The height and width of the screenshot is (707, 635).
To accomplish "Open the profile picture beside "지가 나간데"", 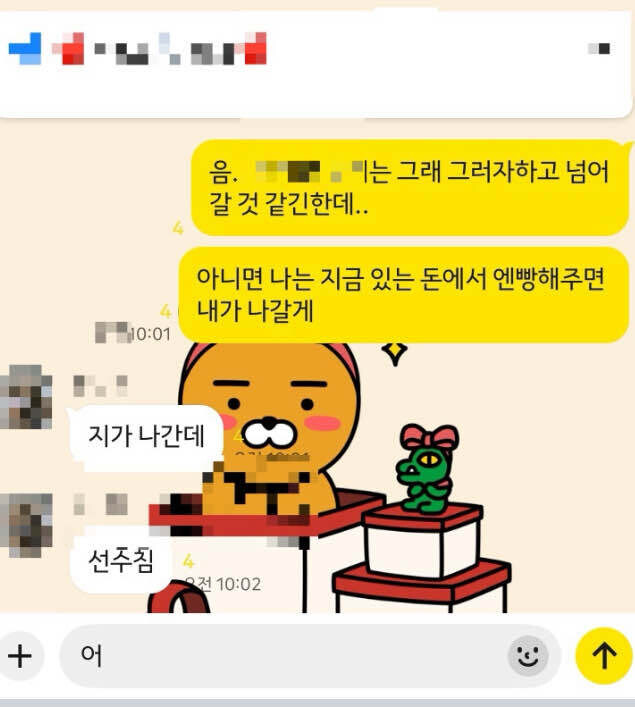I will (x=24, y=396).
